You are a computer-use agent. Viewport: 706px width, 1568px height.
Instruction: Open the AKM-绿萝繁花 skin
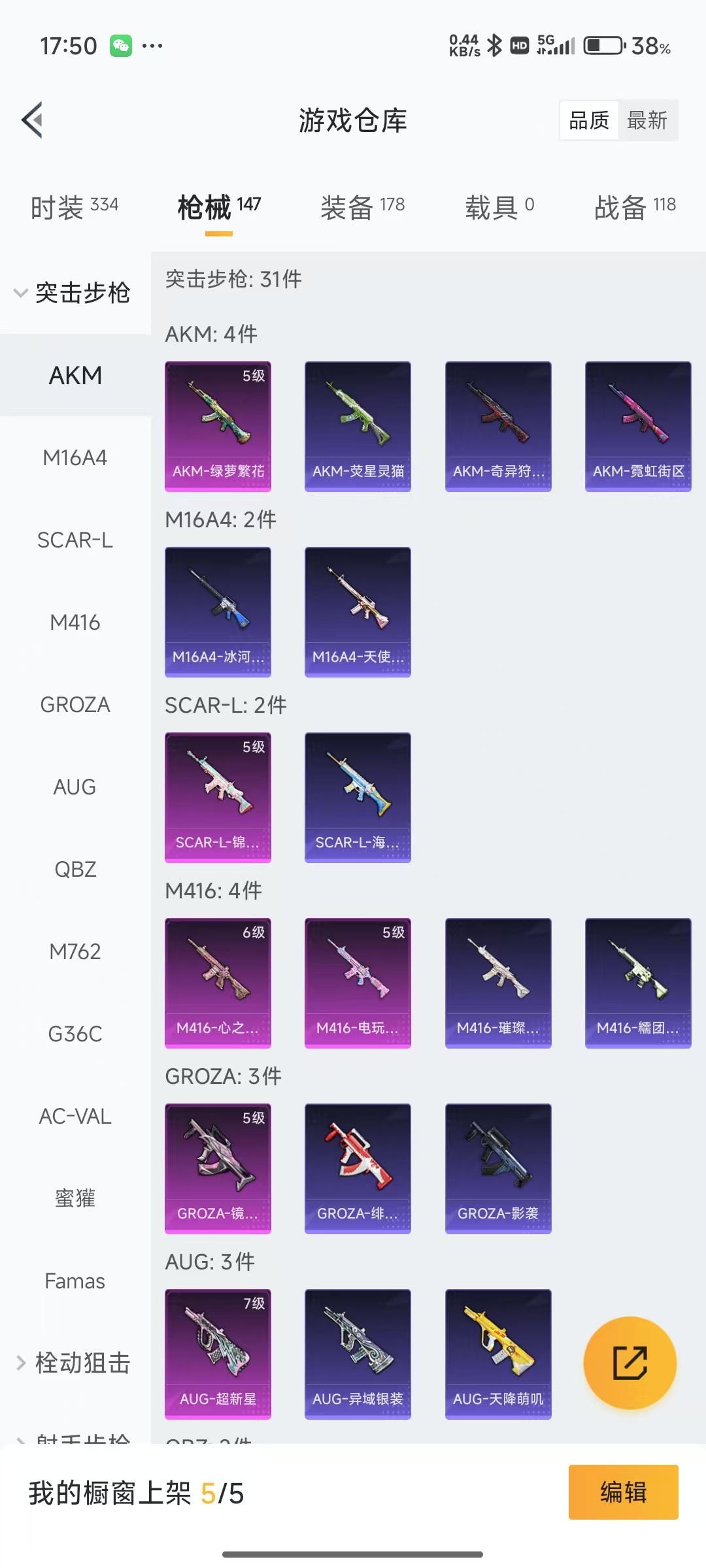[218, 426]
